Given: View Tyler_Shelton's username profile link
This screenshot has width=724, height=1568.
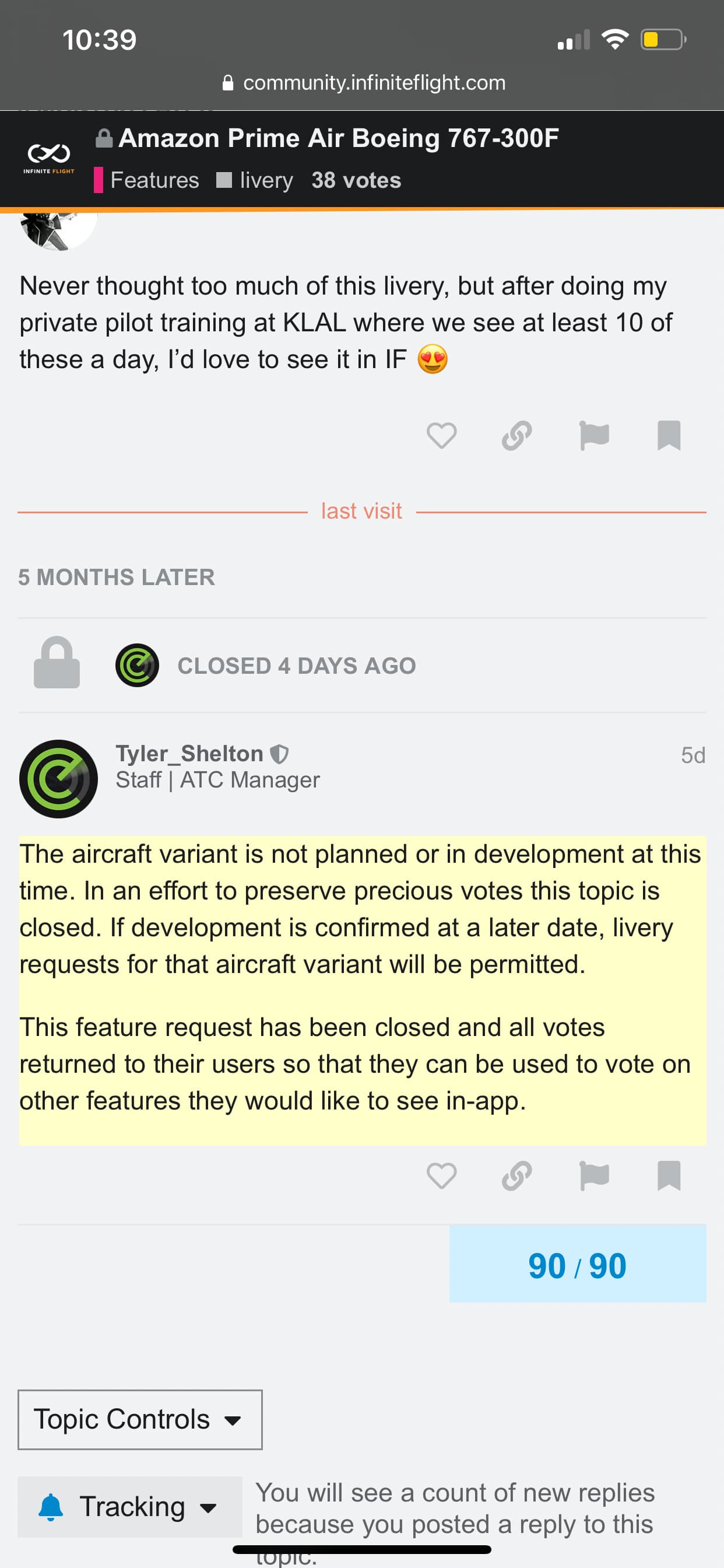Looking at the screenshot, I should (x=189, y=754).
